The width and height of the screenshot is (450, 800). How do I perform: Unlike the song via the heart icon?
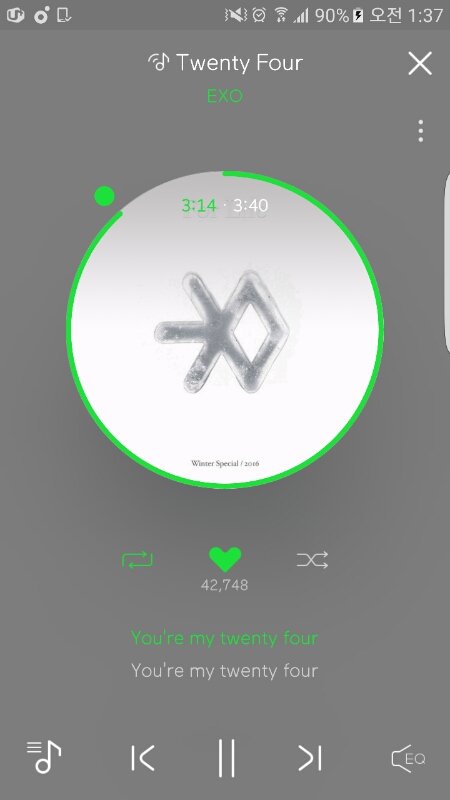225,560
